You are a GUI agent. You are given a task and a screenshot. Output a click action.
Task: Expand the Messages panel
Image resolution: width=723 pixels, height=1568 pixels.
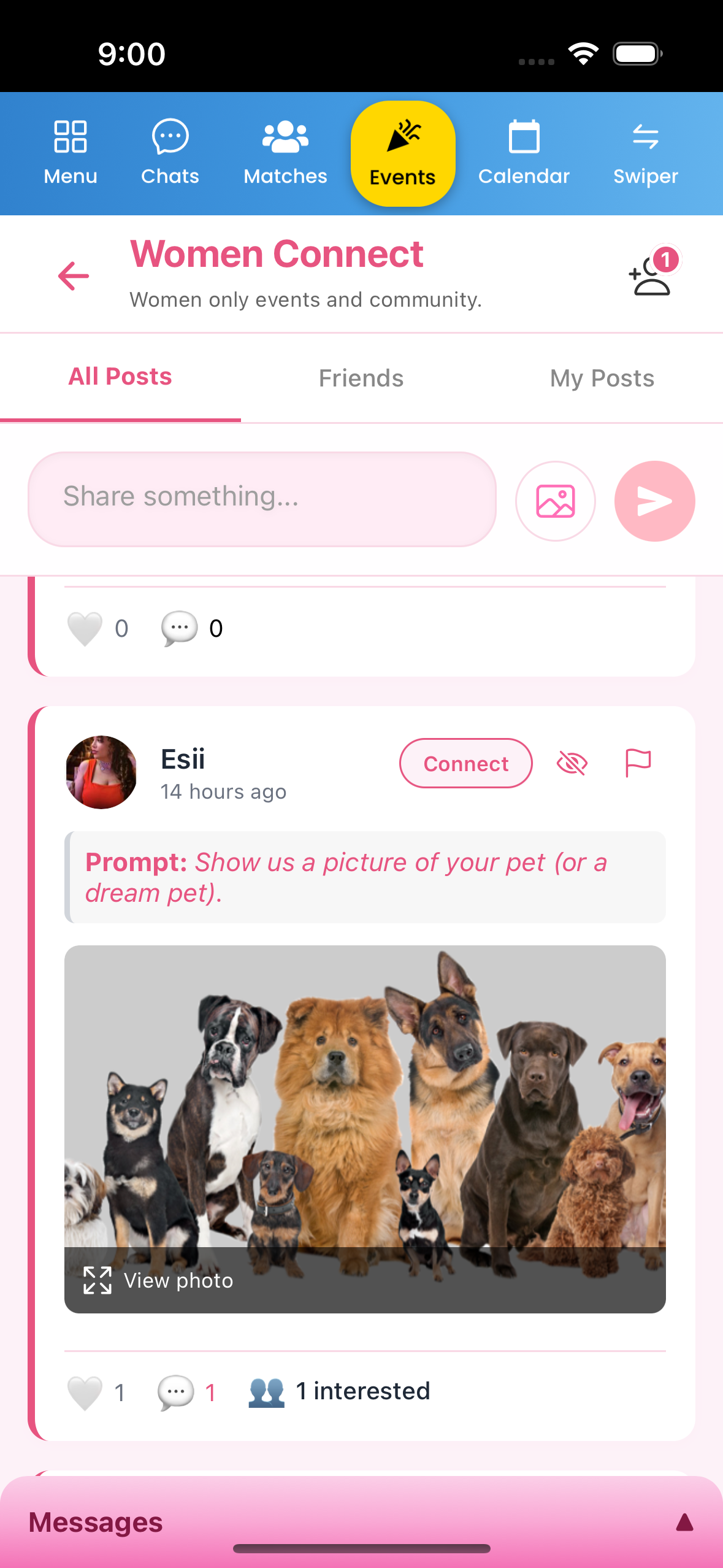pos(684,1522)
